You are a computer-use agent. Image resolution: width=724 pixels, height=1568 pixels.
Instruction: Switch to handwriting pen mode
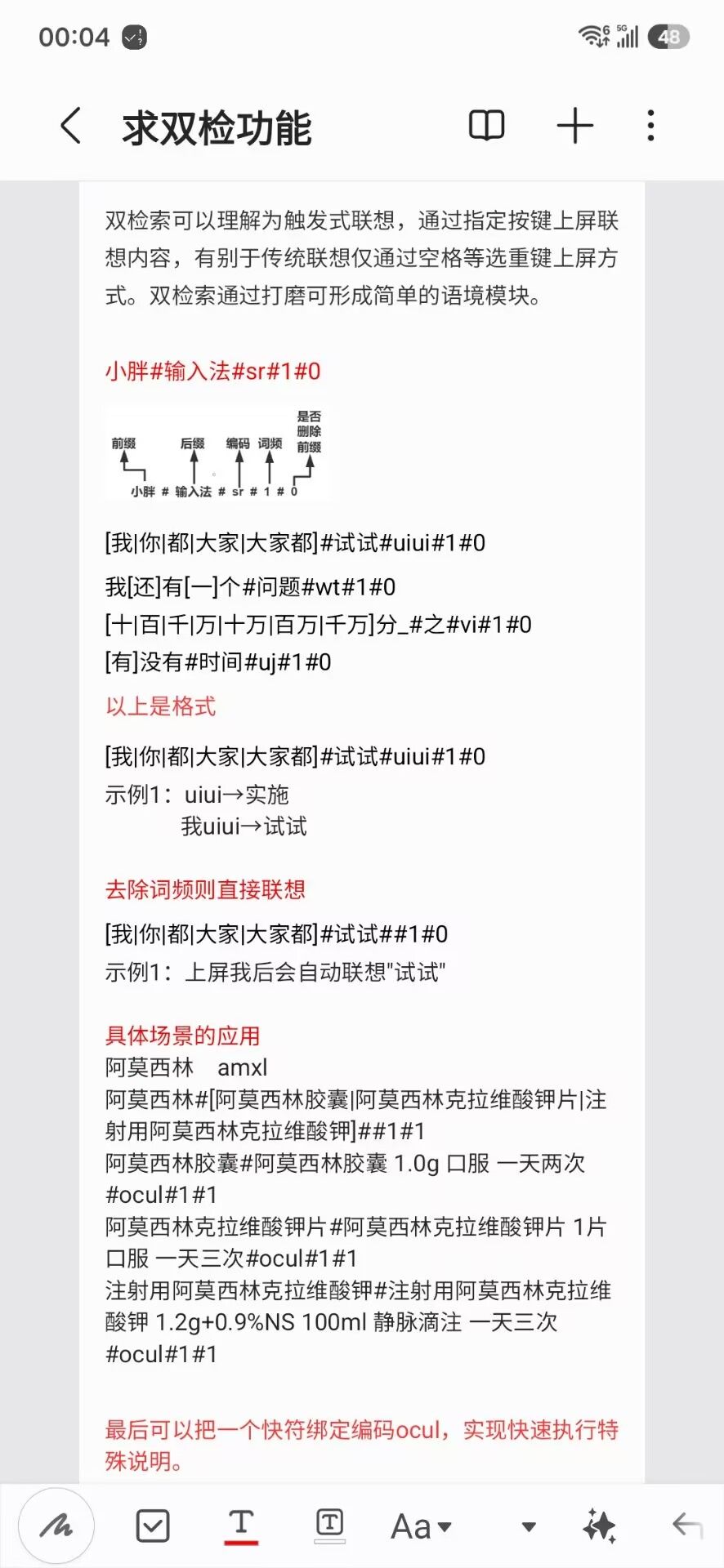(56, 1526)
